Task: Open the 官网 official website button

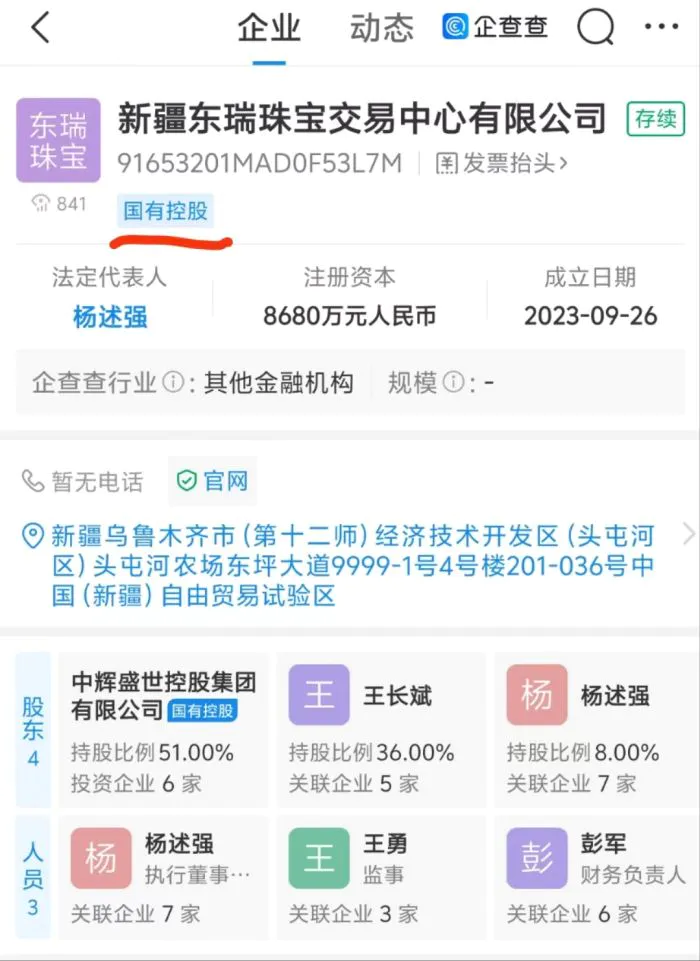Action: tap(212, 481)
